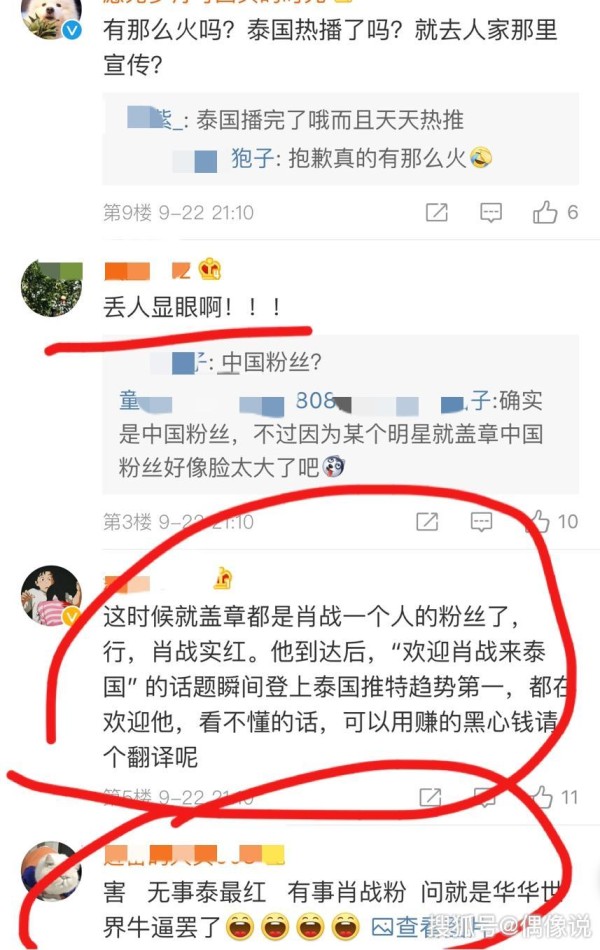600x950 pixels.
Task: Open avatar of the 丢人显眼啊 commenter
Action: (x=51, y=288)
